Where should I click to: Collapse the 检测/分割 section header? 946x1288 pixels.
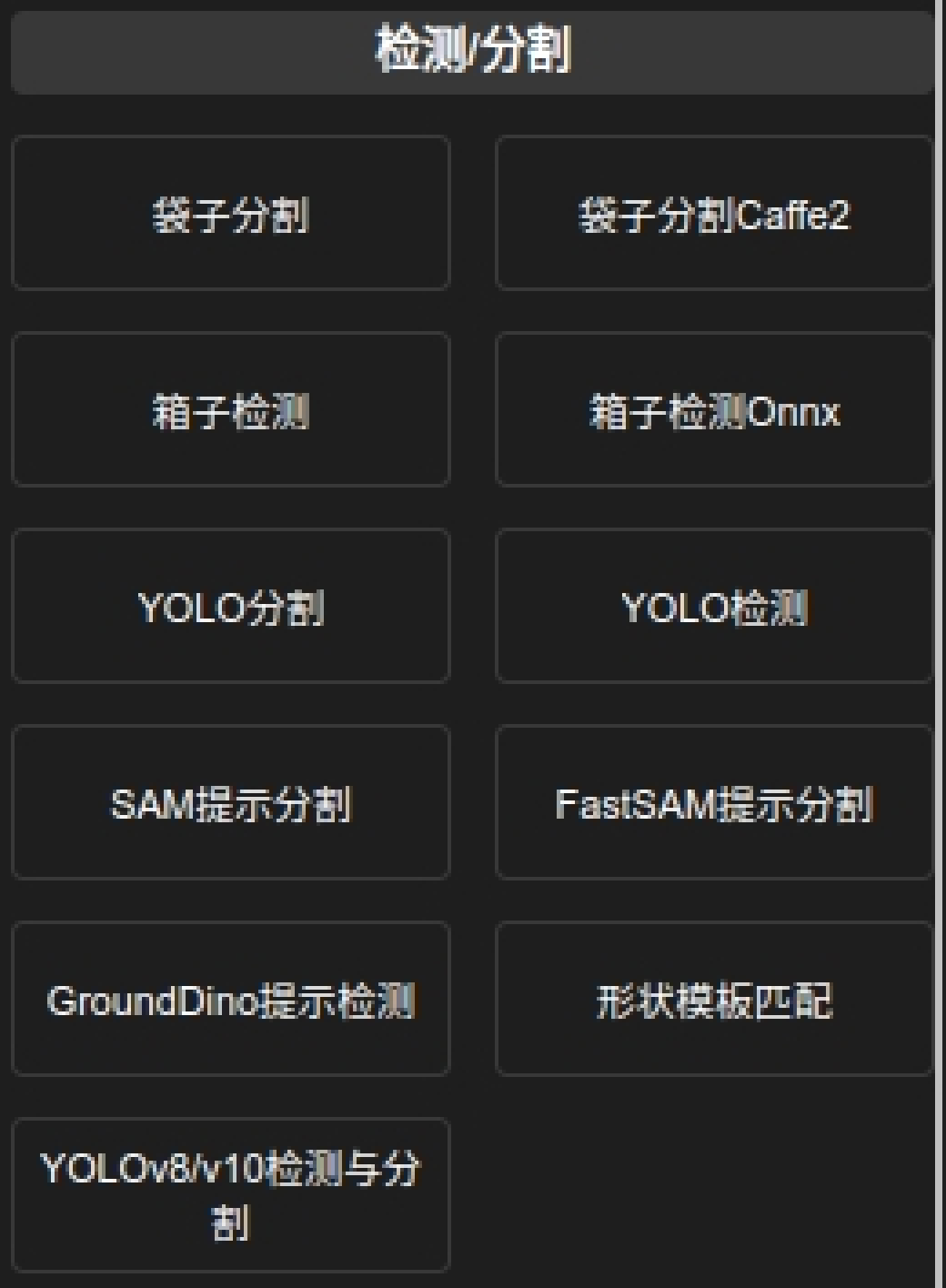[x=472, y=50]
